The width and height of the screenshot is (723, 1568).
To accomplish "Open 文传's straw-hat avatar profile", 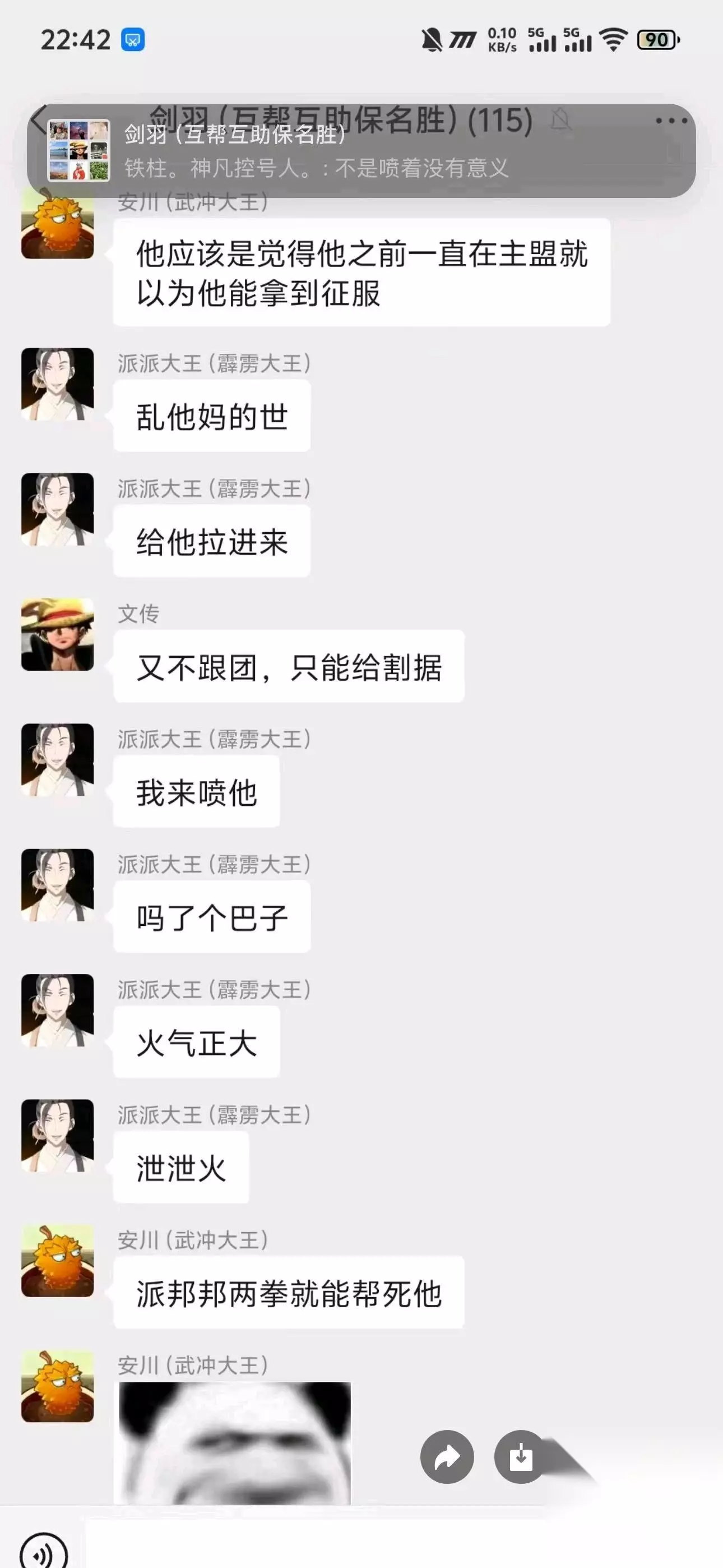I will pos(58,634).
